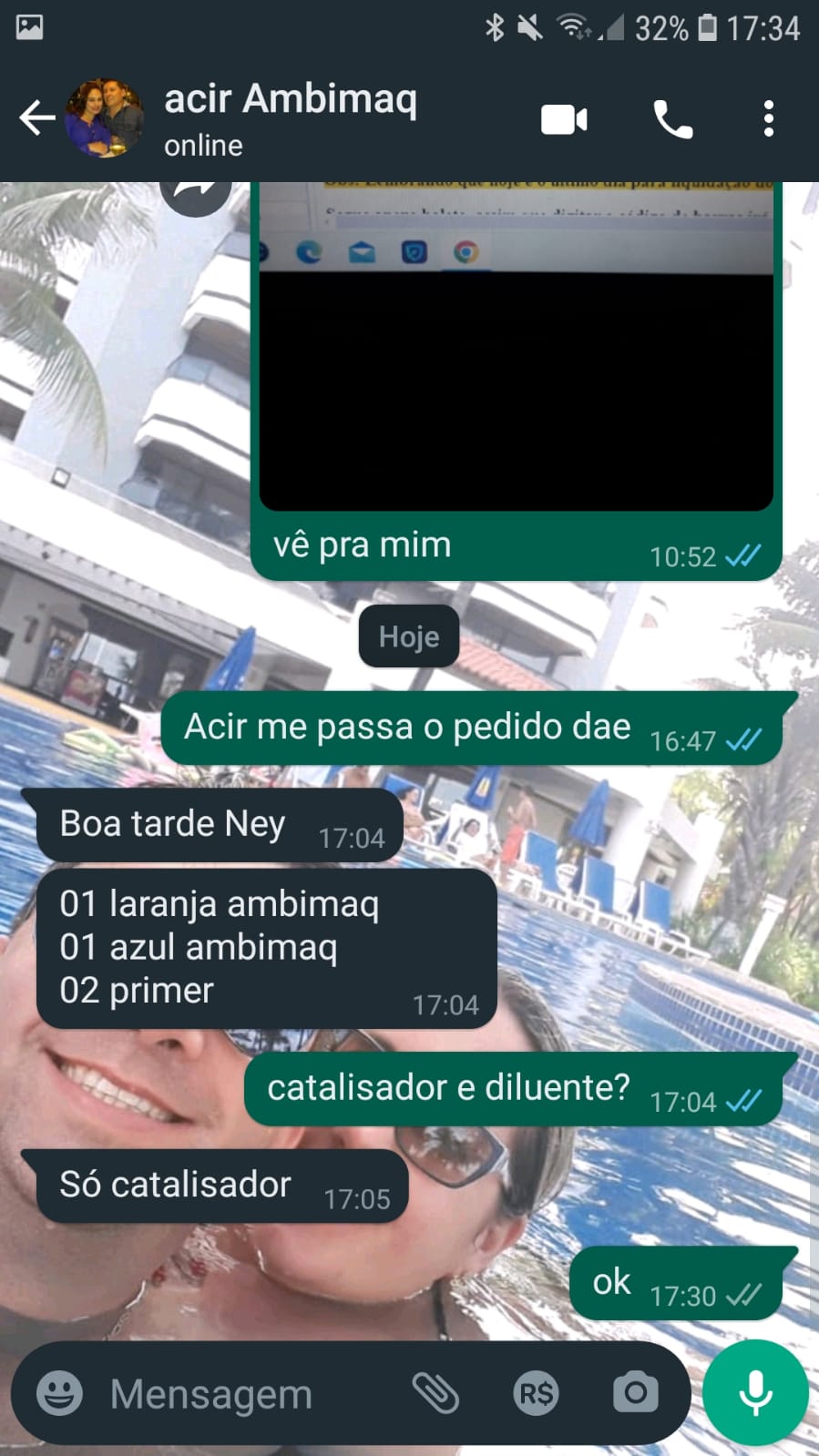Tap the microphone voice message button
Viewport: 819px width, 1456px height.
click(x=755, y=1393)
